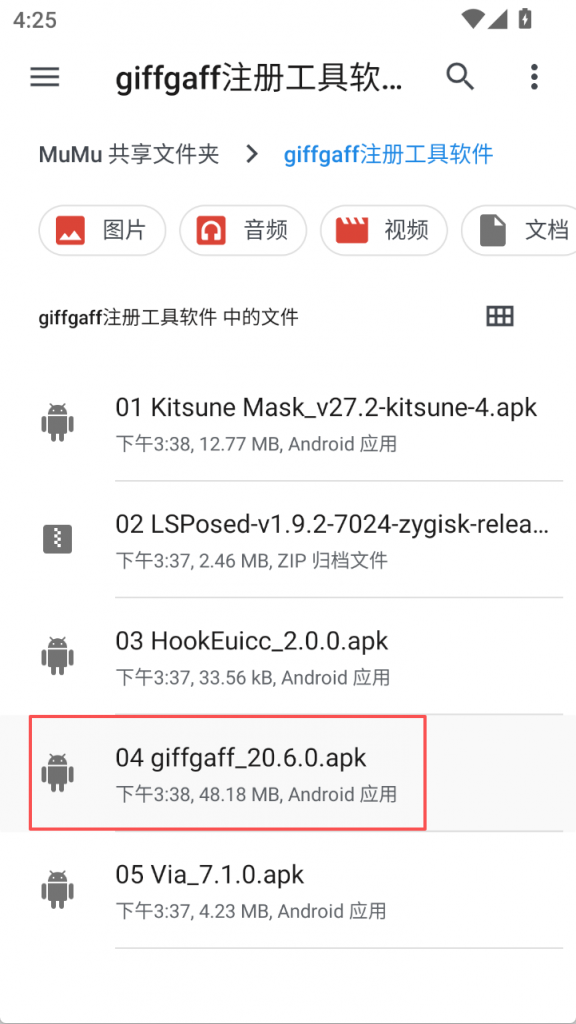Open 05 Via_7.1.0.apk
576x1024 pixels.
click(x=288, y=889)
